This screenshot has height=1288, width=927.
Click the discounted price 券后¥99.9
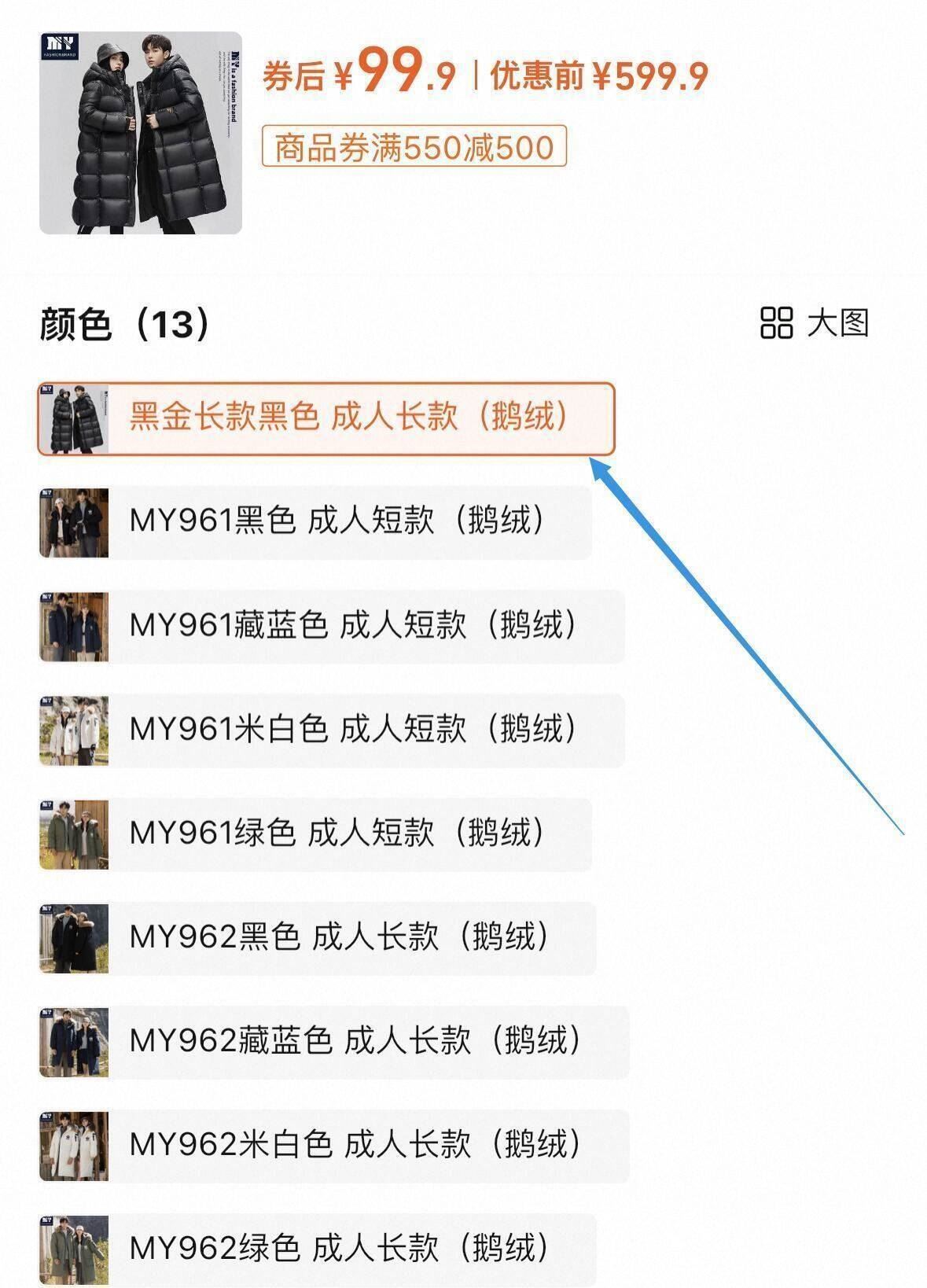click(360, 73)
